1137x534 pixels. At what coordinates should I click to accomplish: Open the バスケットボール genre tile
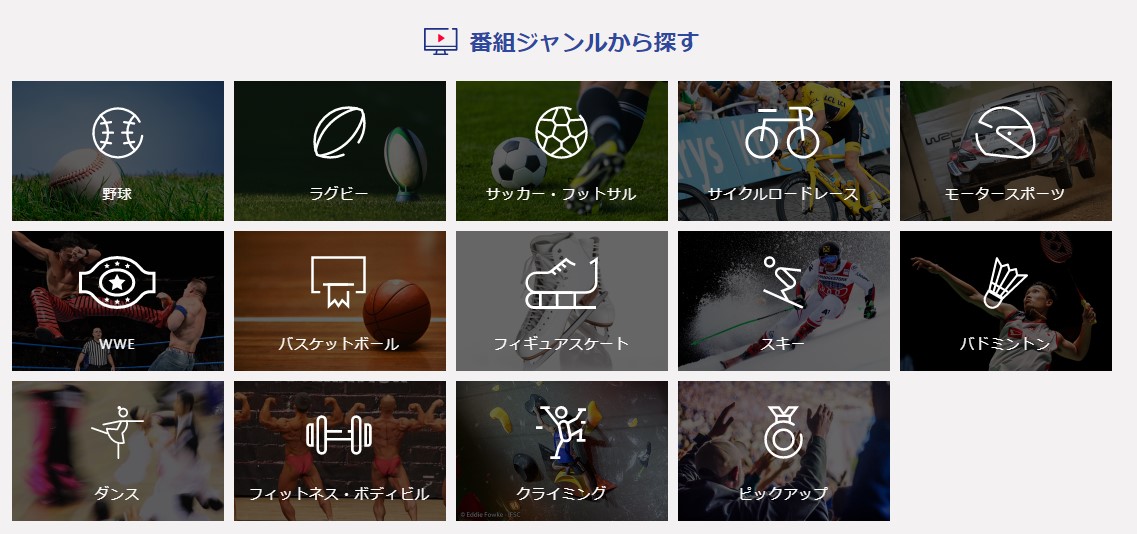(x=340, y=301)
